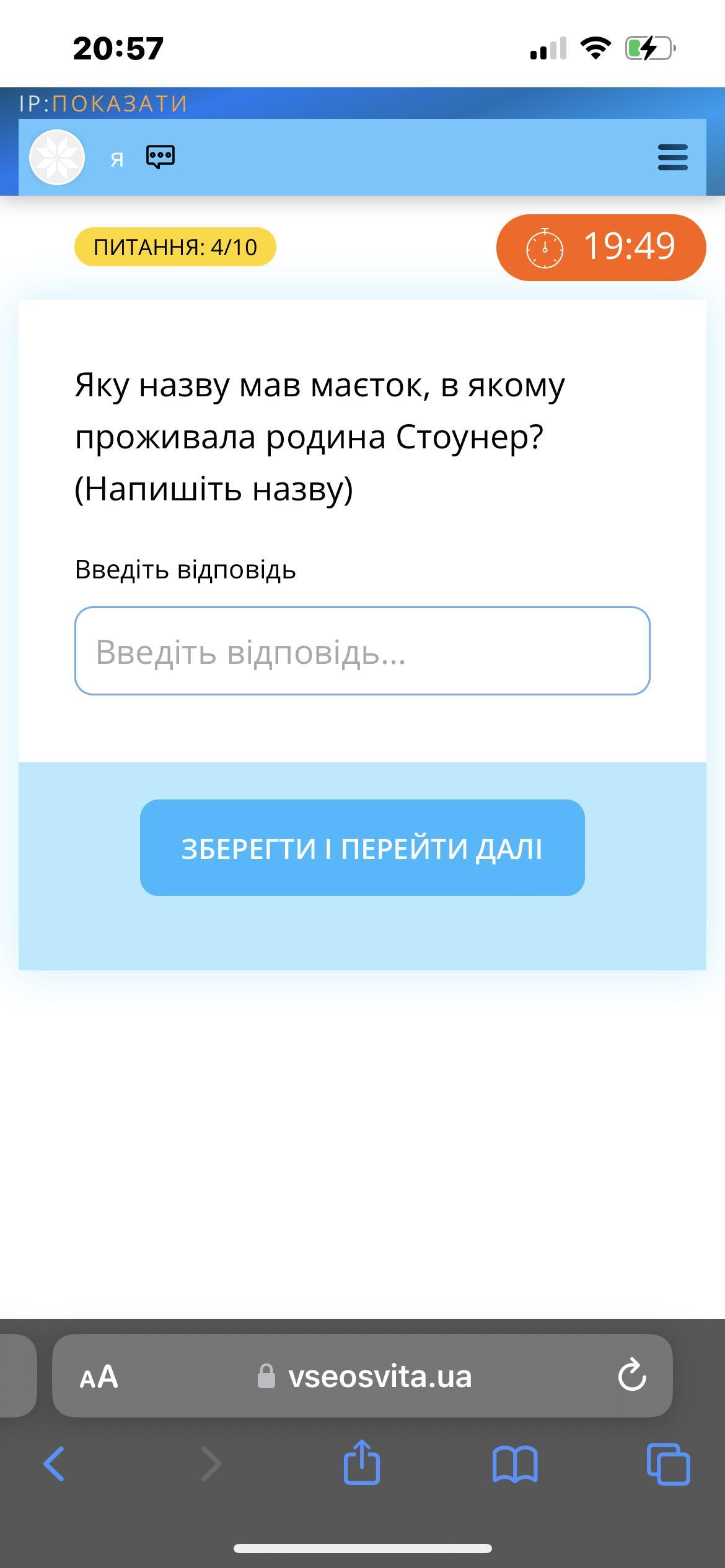Viewport: 725px width, 1568px height.
Task: Open the chat messages icon
Action: [160, 157]
